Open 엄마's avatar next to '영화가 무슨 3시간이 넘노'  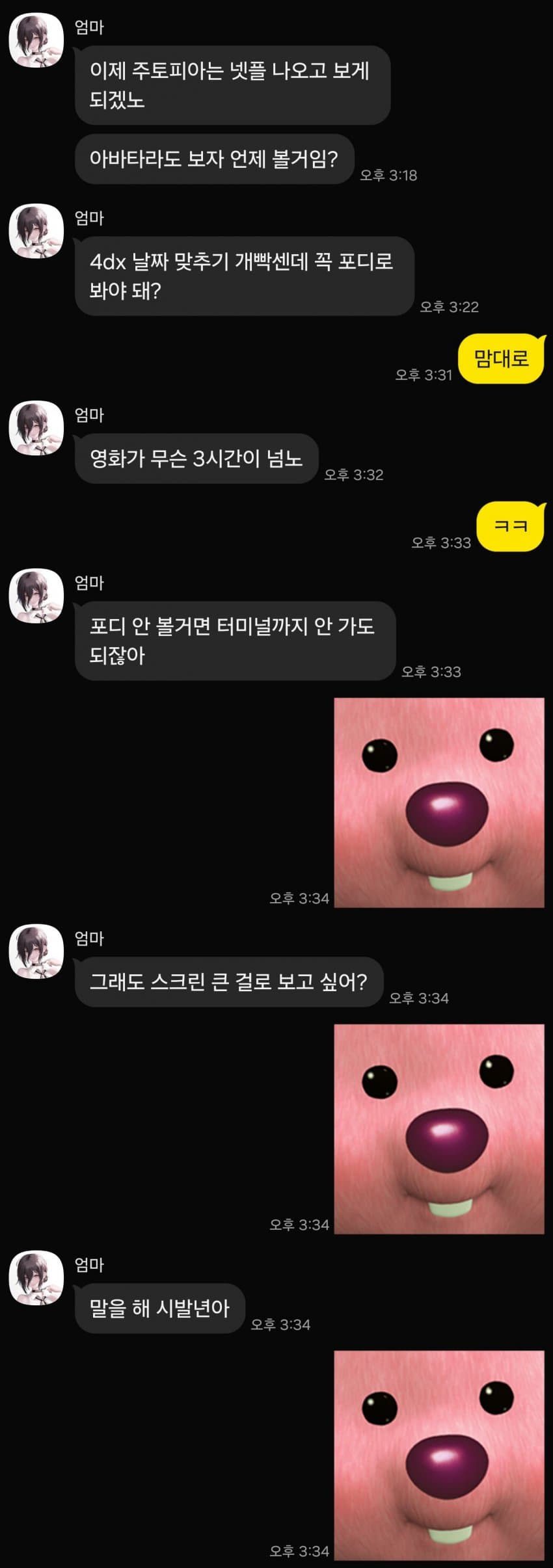point(36,427)
